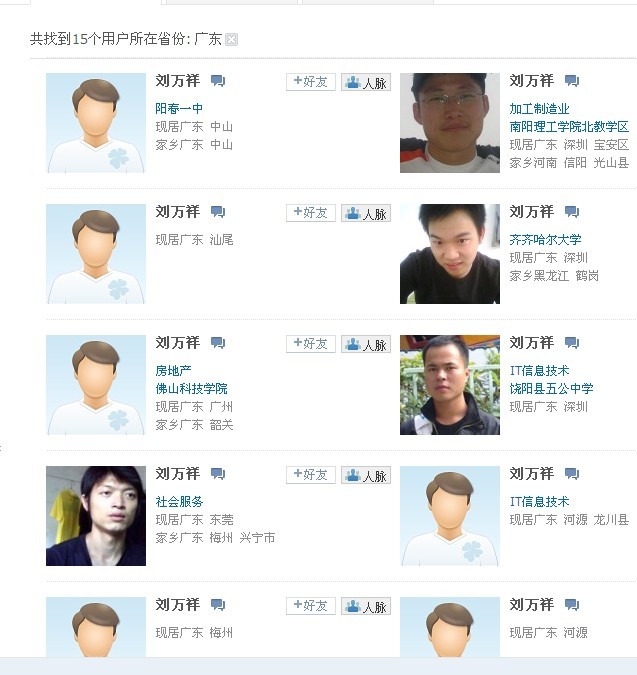Open the 南阳理工学院北教学区 link
The height and width of the screenshot is (675, 637).
[569, 127]
